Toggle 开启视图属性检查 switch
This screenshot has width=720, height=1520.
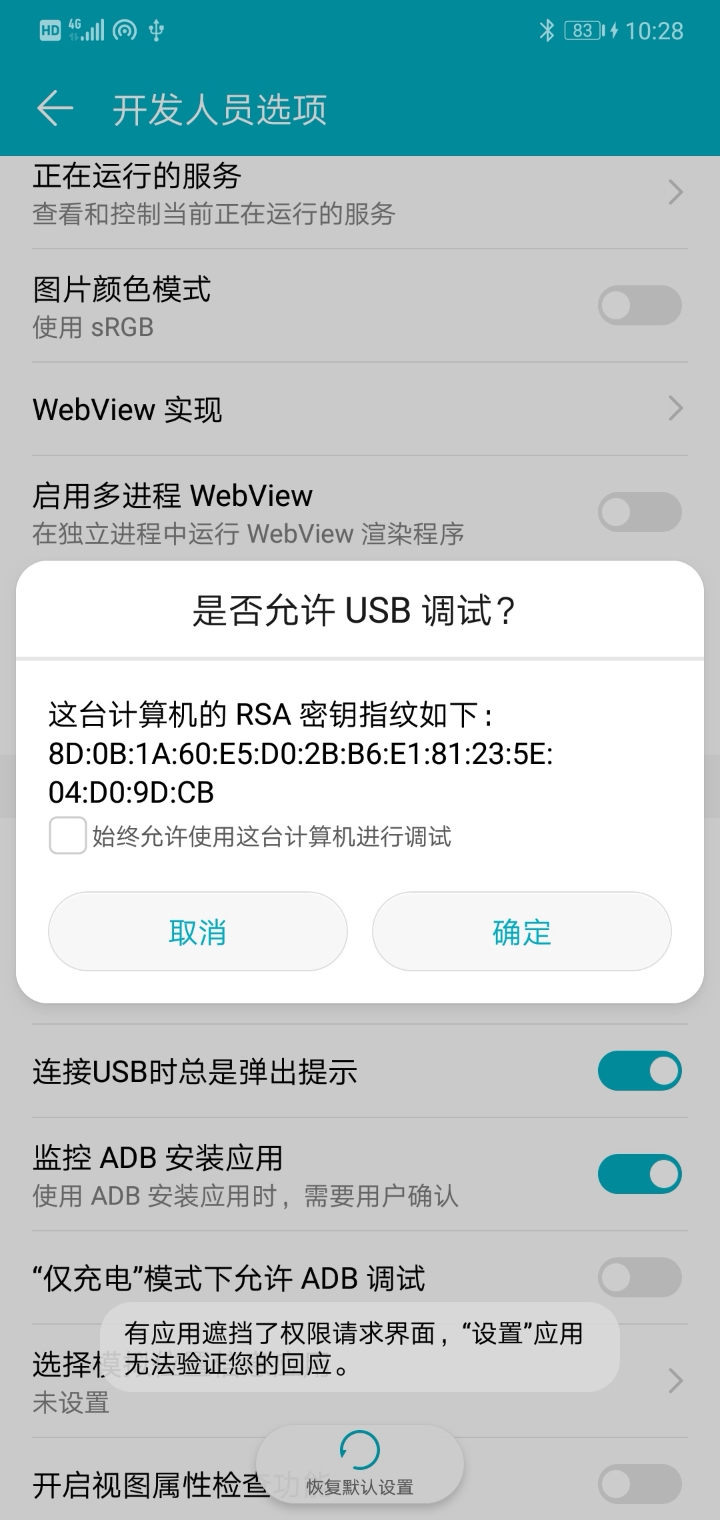point(639,1484)
